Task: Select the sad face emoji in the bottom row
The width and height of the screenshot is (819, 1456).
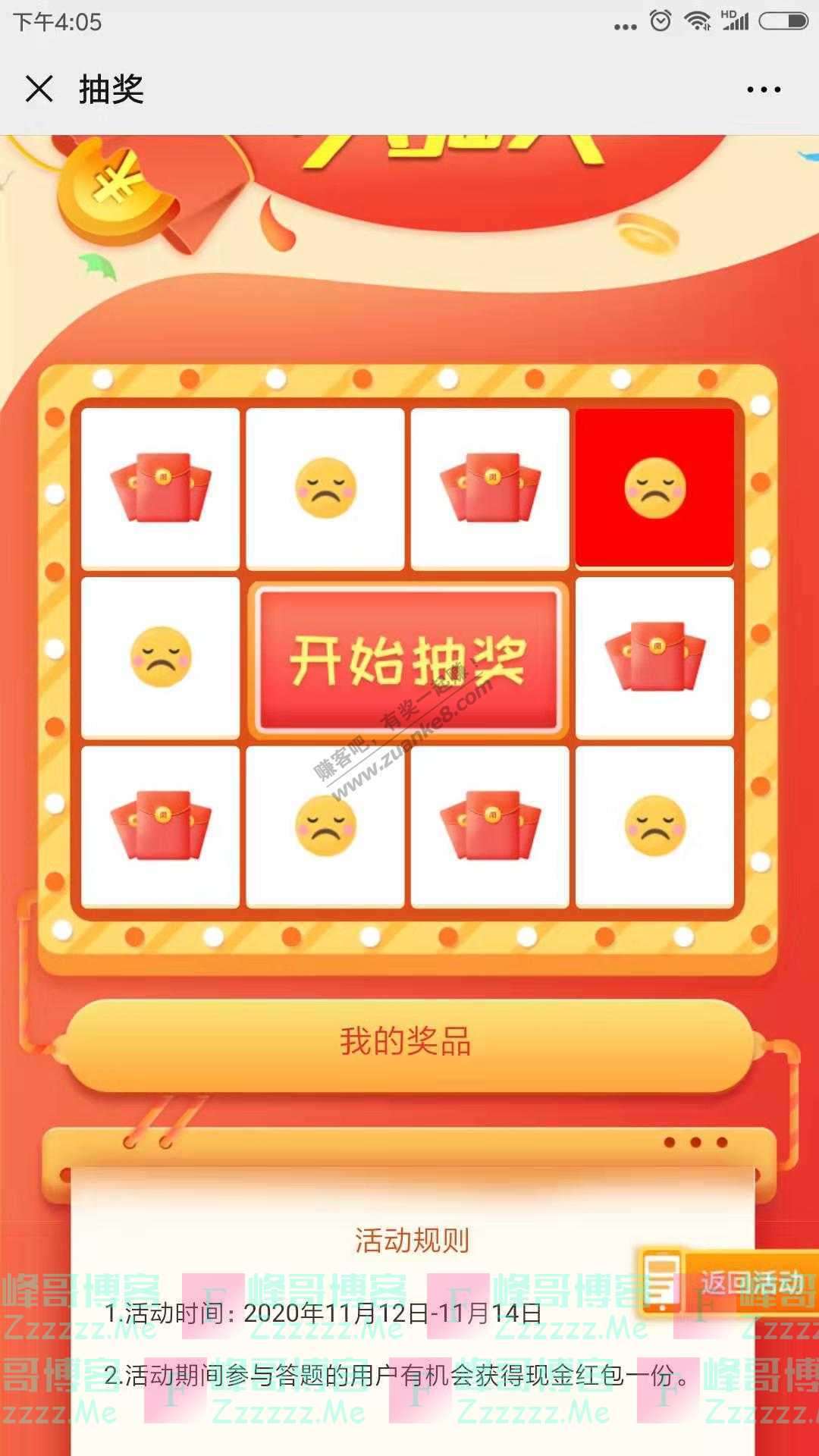Action: click(326, 827)
